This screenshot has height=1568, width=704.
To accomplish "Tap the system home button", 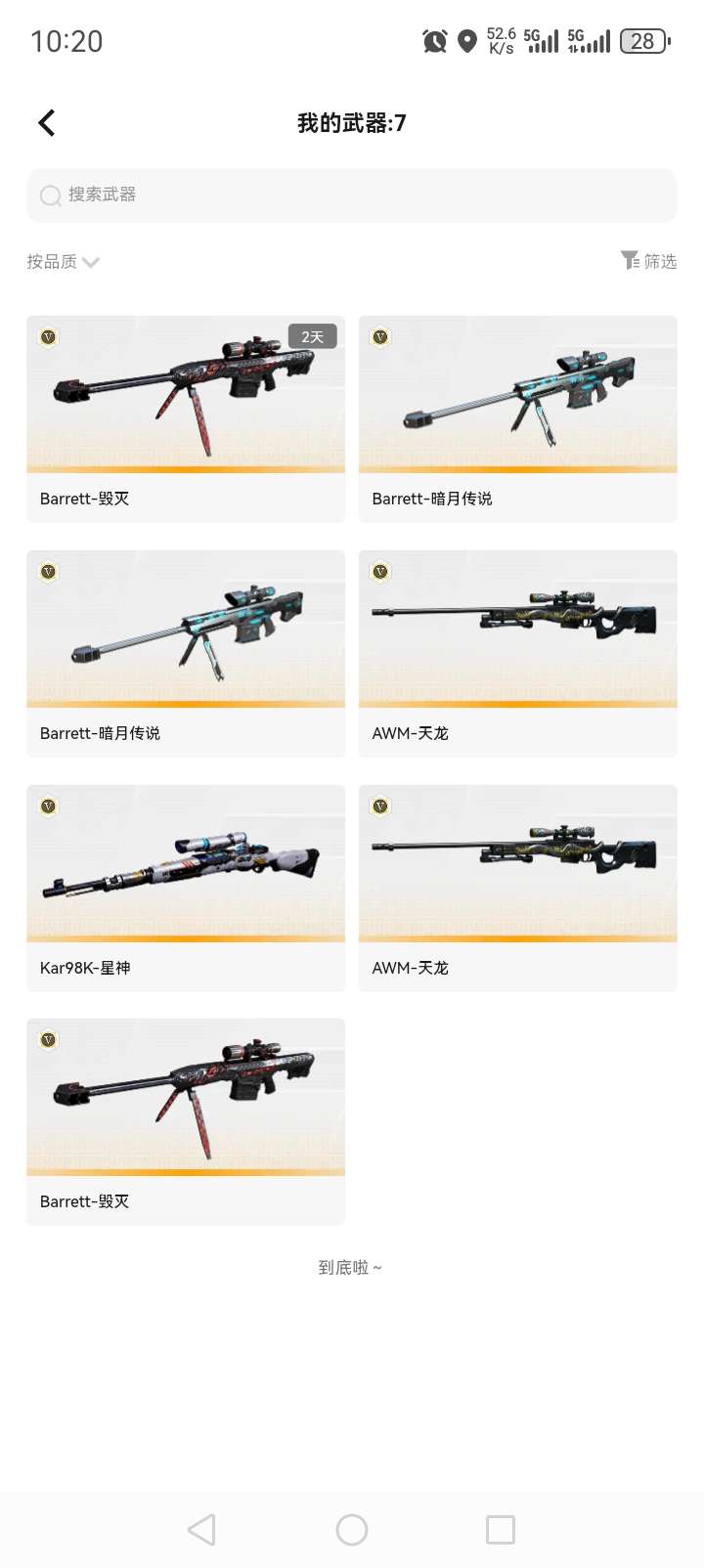I will coord(352,1530).
